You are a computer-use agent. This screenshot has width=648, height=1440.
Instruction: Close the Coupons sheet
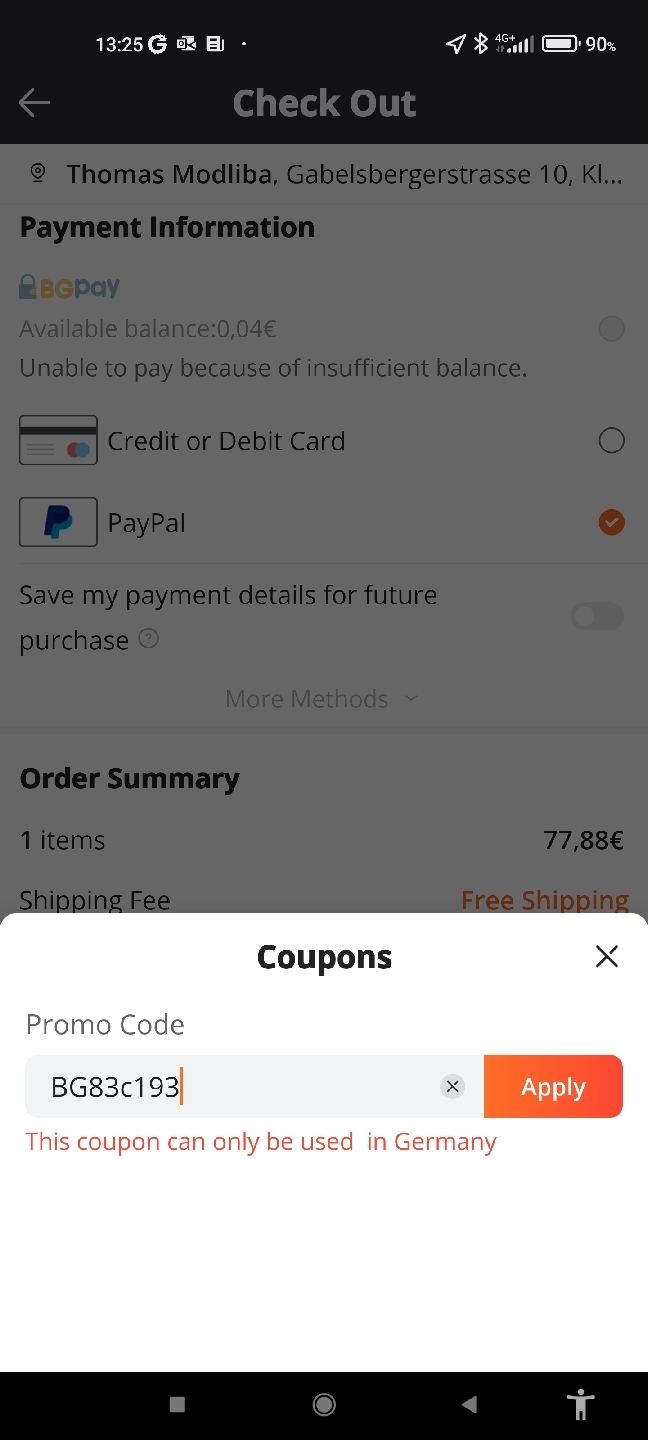click(x=606, y=957)
